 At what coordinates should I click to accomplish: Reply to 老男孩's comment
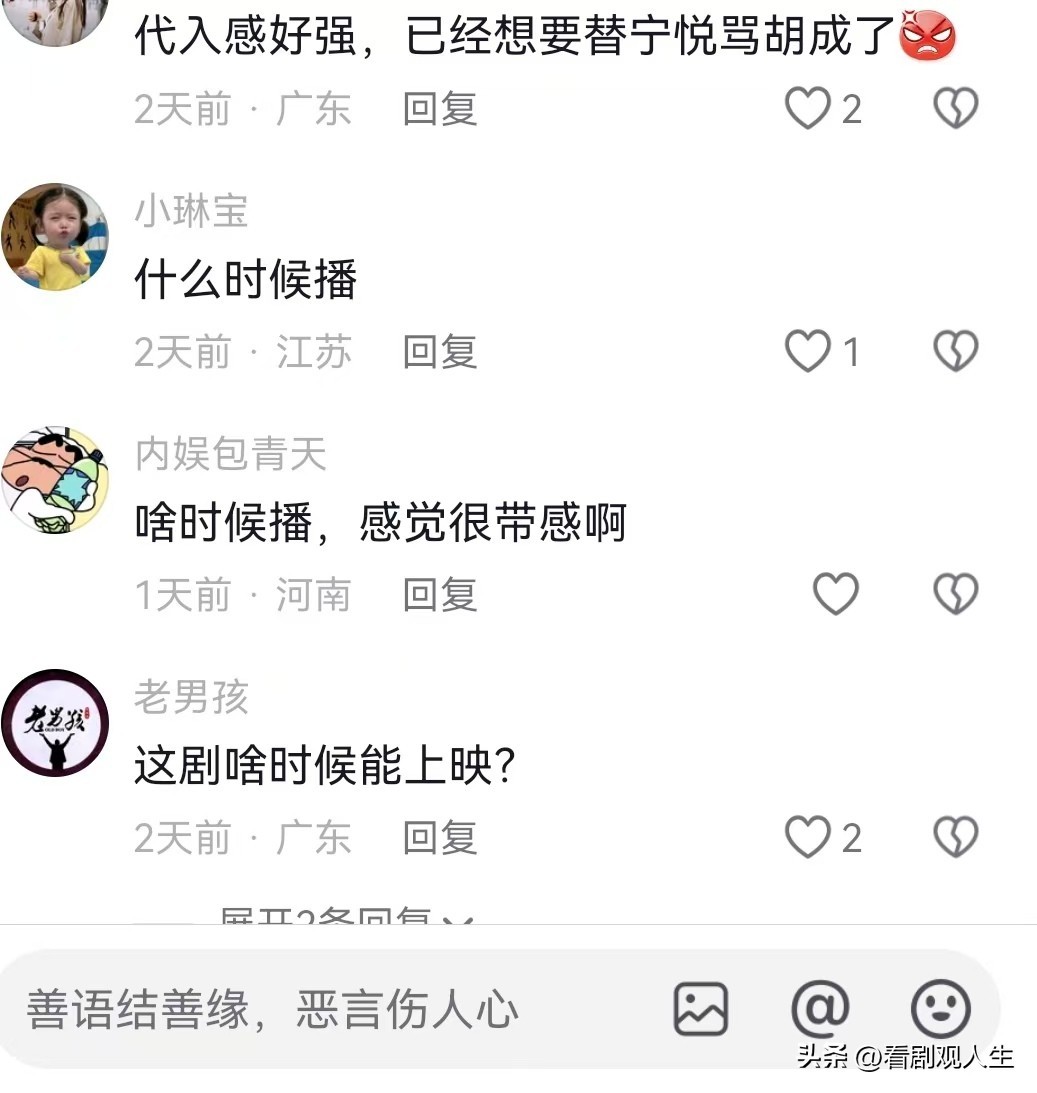(x=440, y=838)
